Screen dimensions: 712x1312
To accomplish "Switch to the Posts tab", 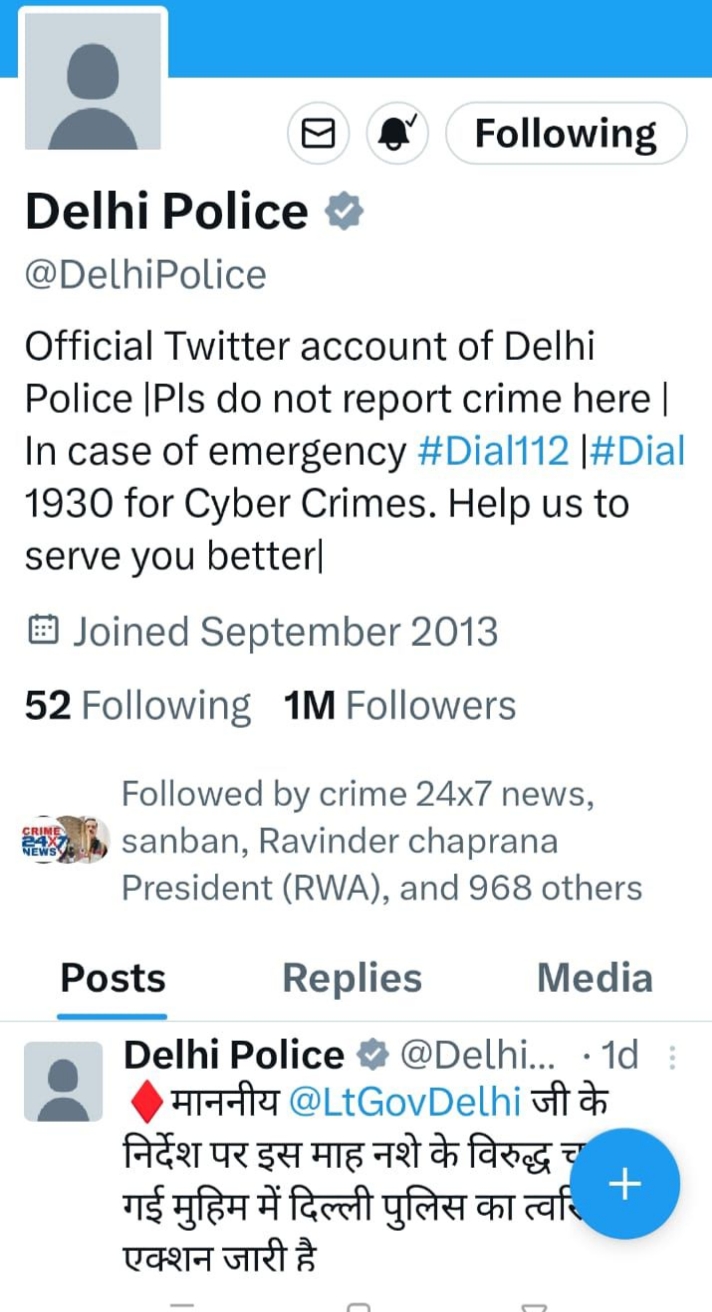I will pos(112,978).
